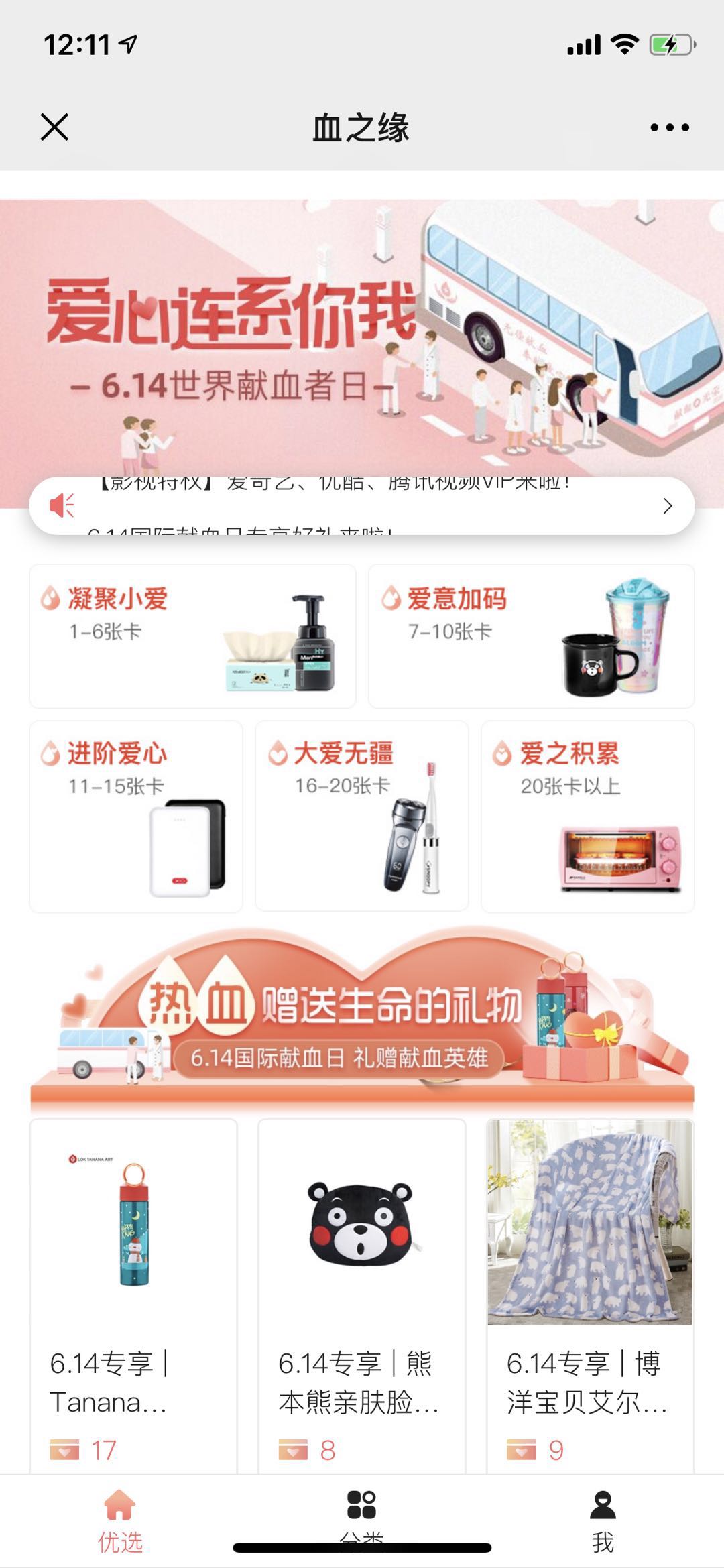Open the scrolling announcement notice bar
This screenshot has height=1568, width=724.
[362, 506]
